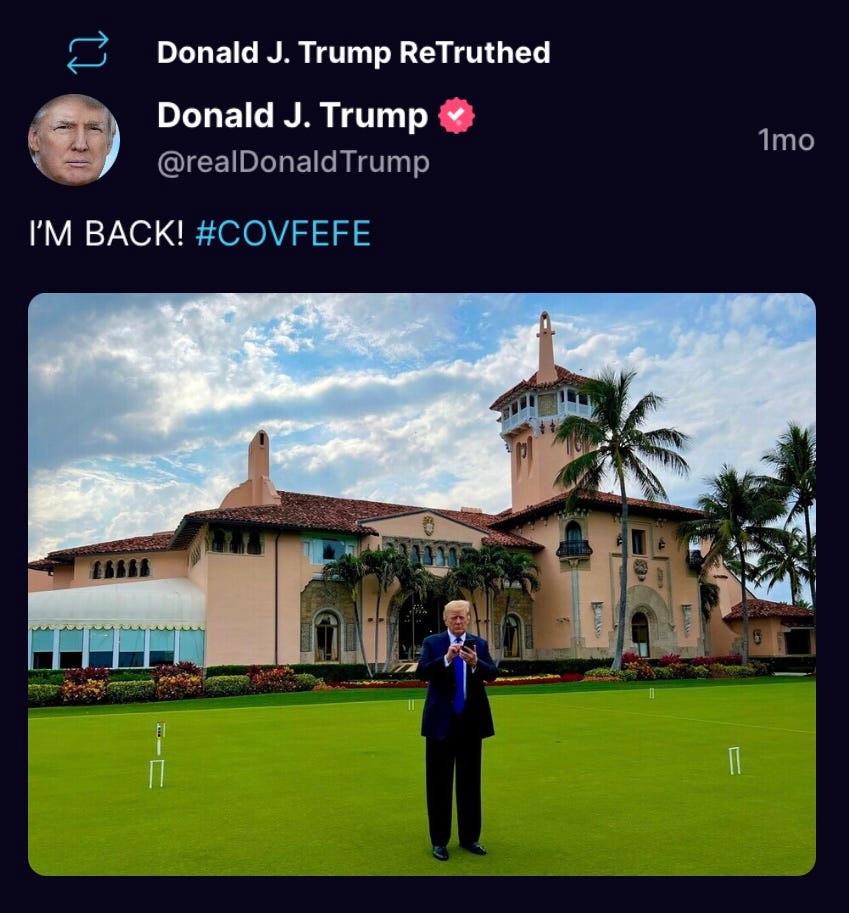Tap the 'Donald J. Trump ReTruthed' header

(x=353, y=53)
